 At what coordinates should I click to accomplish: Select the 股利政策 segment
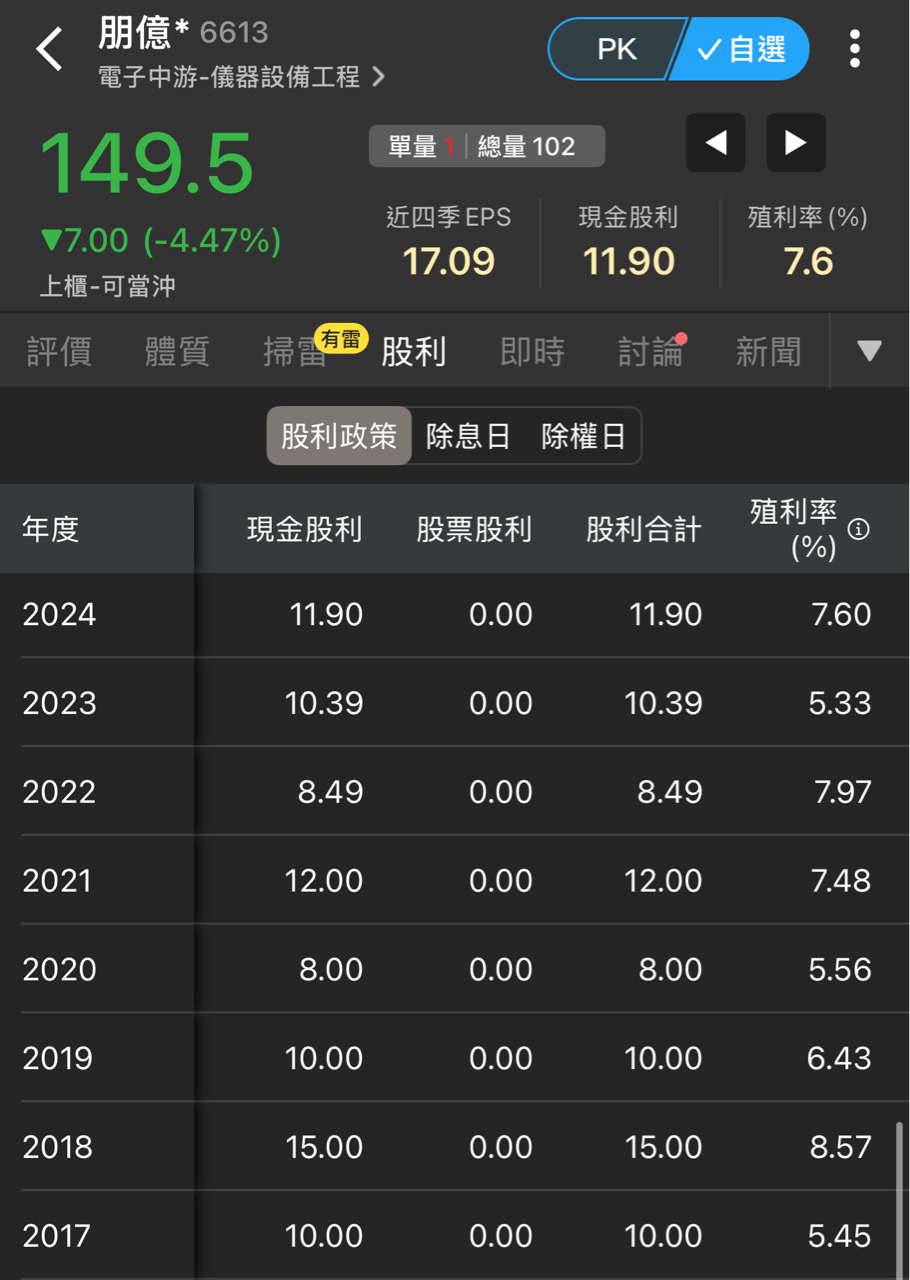coord(339,436)
